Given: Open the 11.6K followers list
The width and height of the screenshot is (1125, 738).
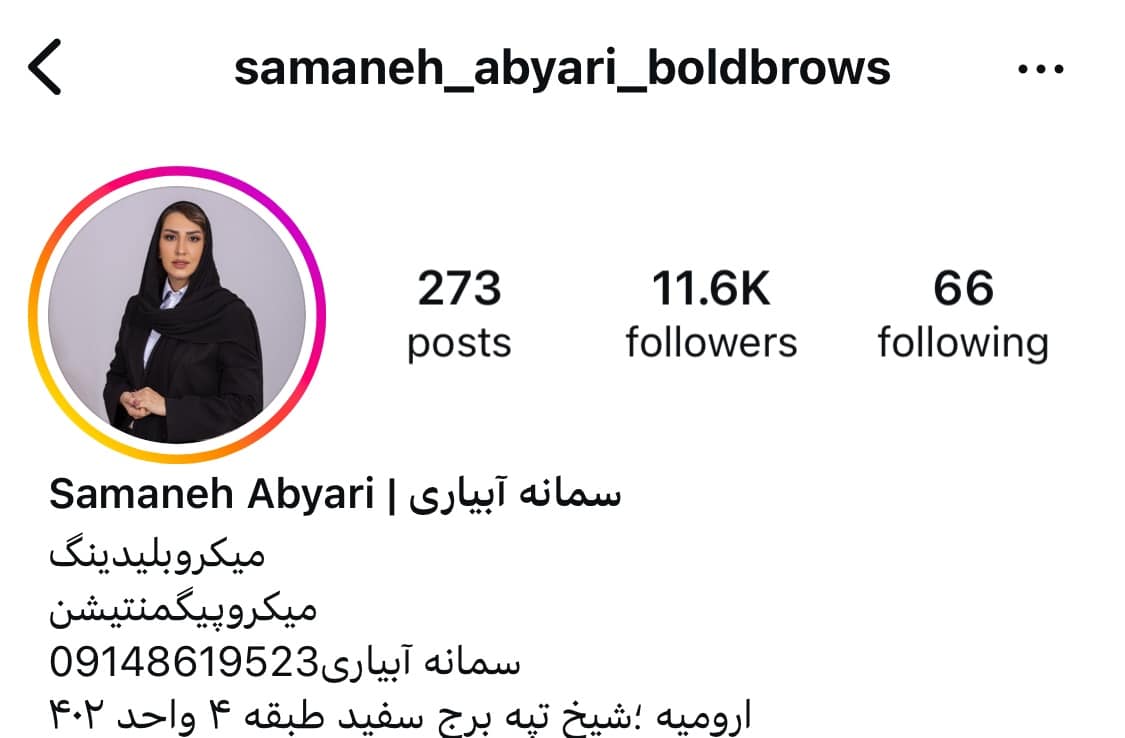Looking at the screenshot, I should coord(711,314).
